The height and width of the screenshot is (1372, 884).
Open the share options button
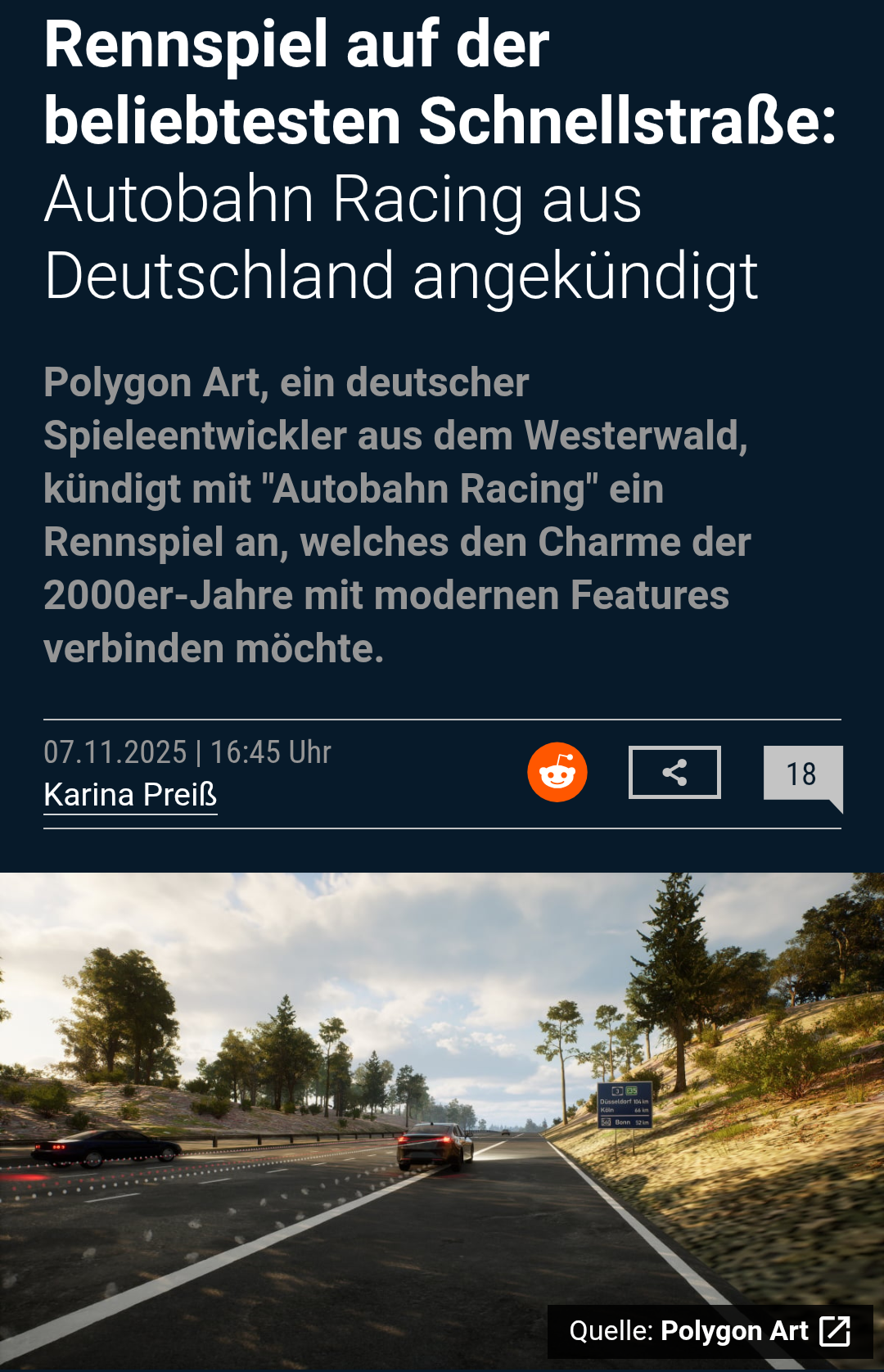tap(674, 772)
